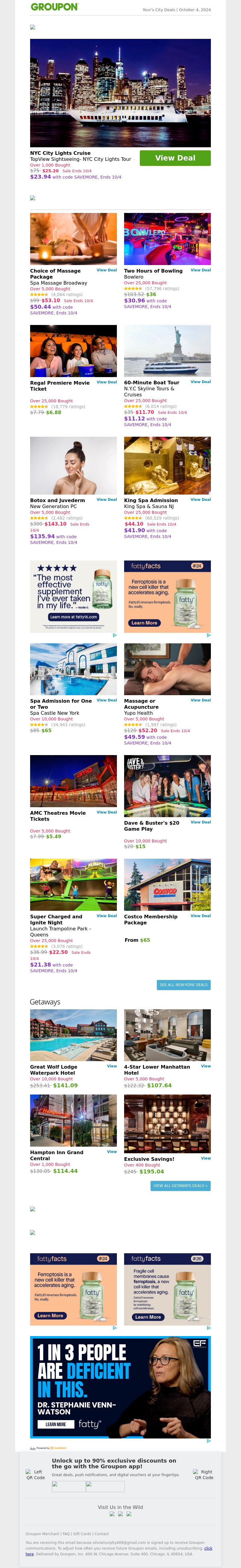Tap the green View Deal button

click(175, 158)
